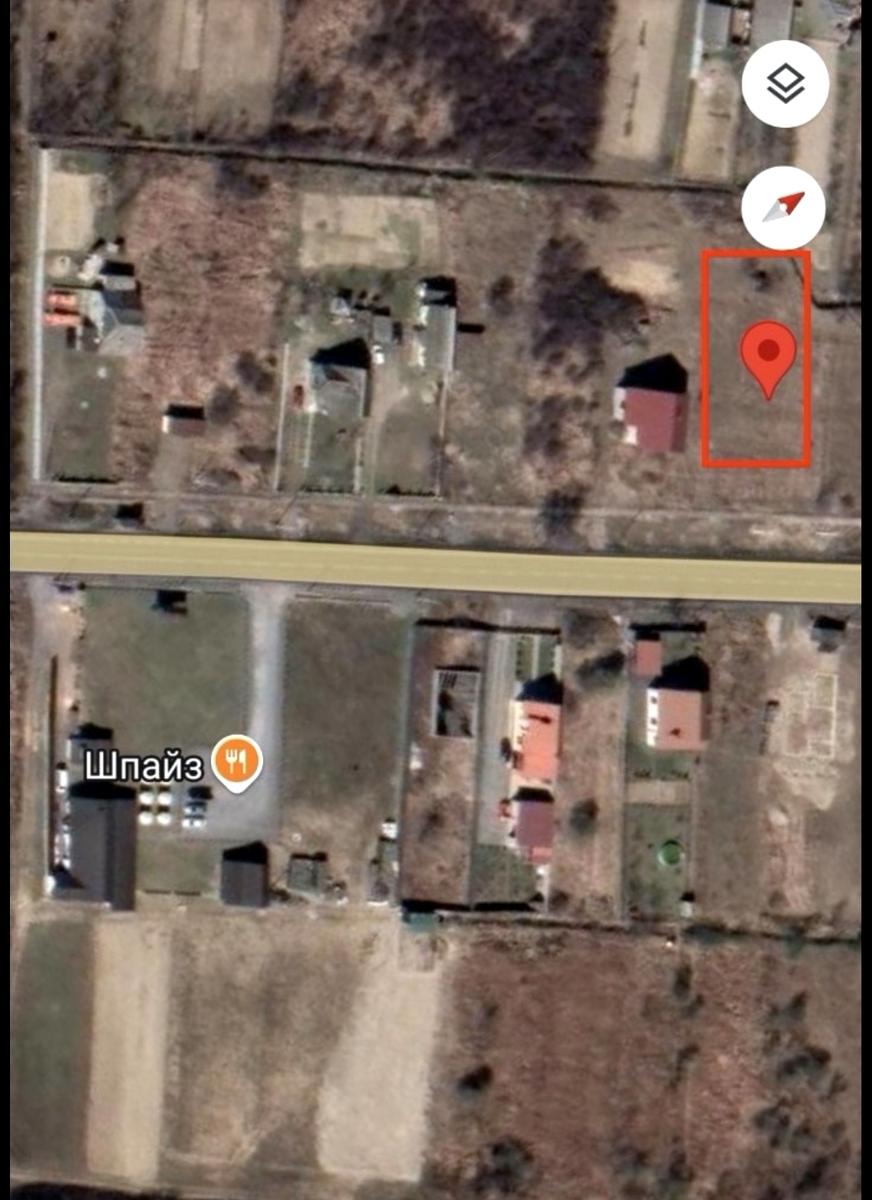Image resolution: width=872 pixels, height=1200 pixels.
Task: Tap the compass to reset map orientation
Action: (x=783, y=208)
